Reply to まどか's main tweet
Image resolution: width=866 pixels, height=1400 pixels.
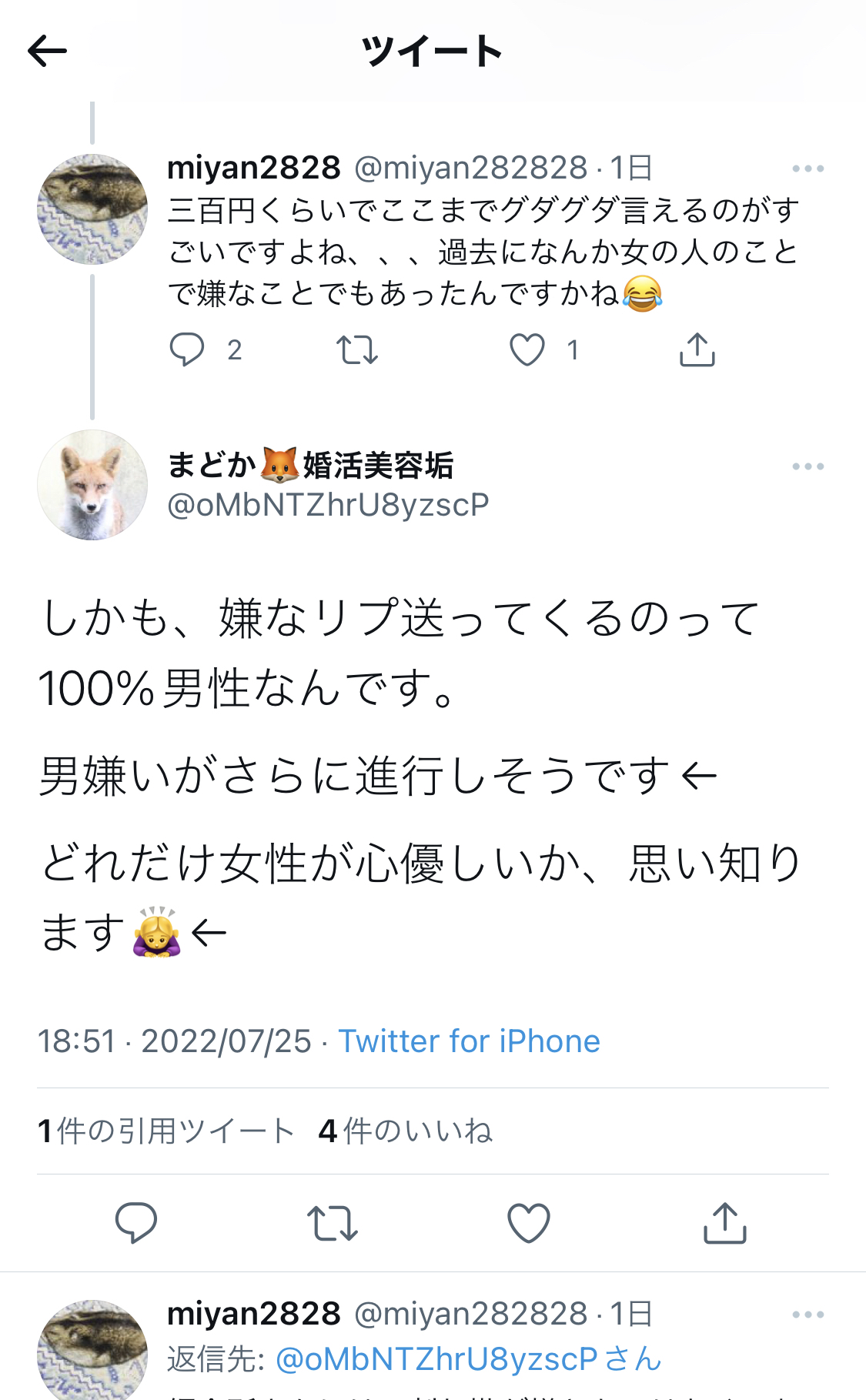pyautogui.click(x=136, y=1223)
